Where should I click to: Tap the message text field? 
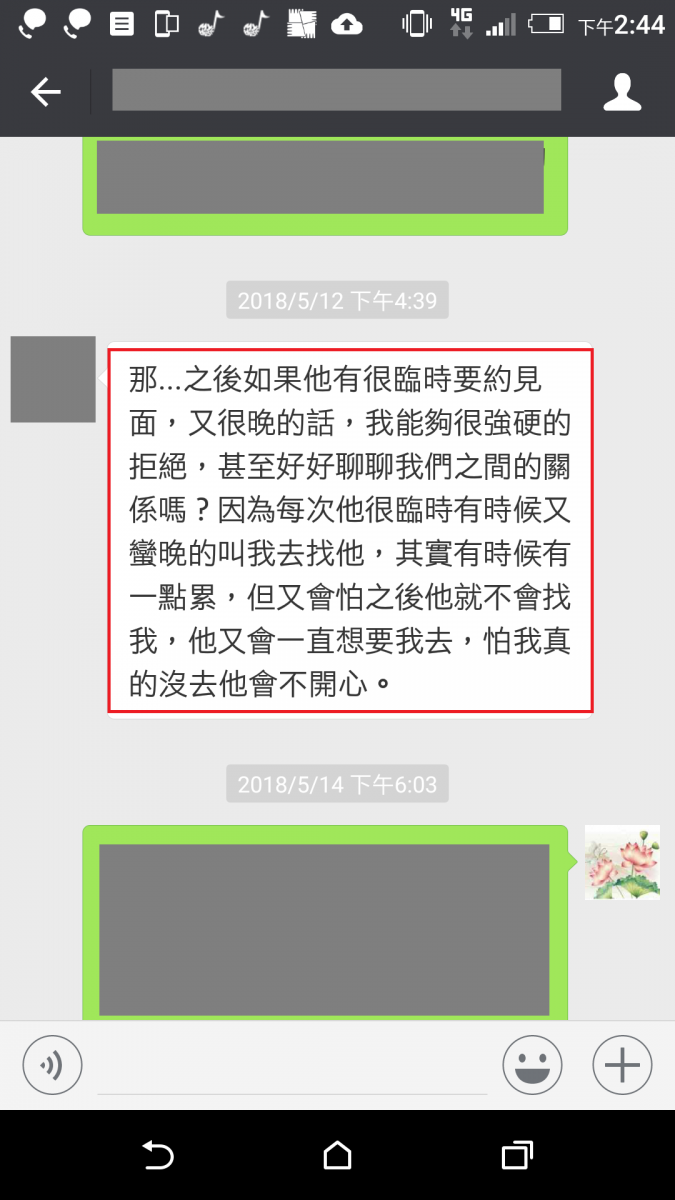click(292, 1068)
